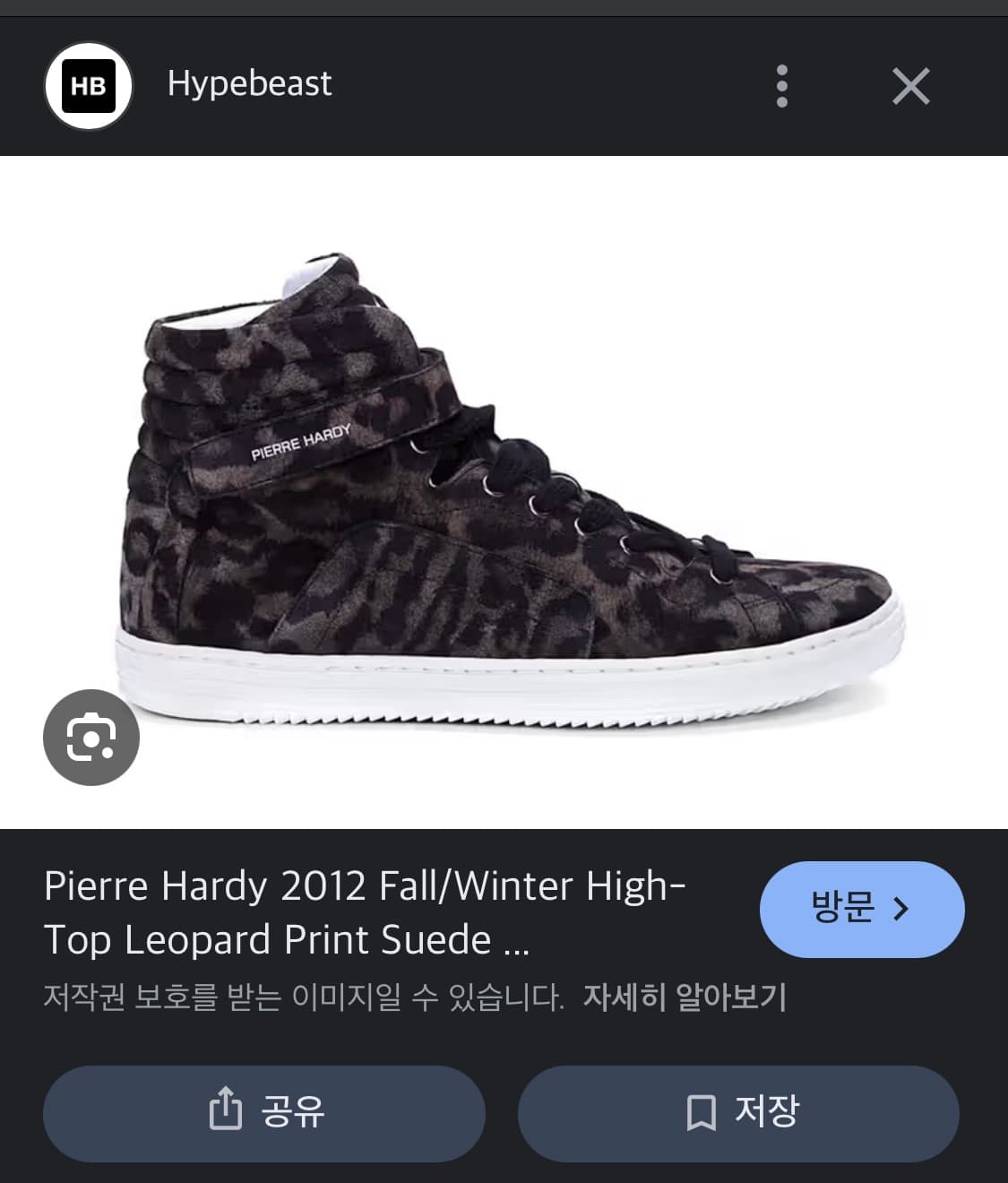
Task: Open Google Lens search on the sneaker image
Action: [90, 737]
